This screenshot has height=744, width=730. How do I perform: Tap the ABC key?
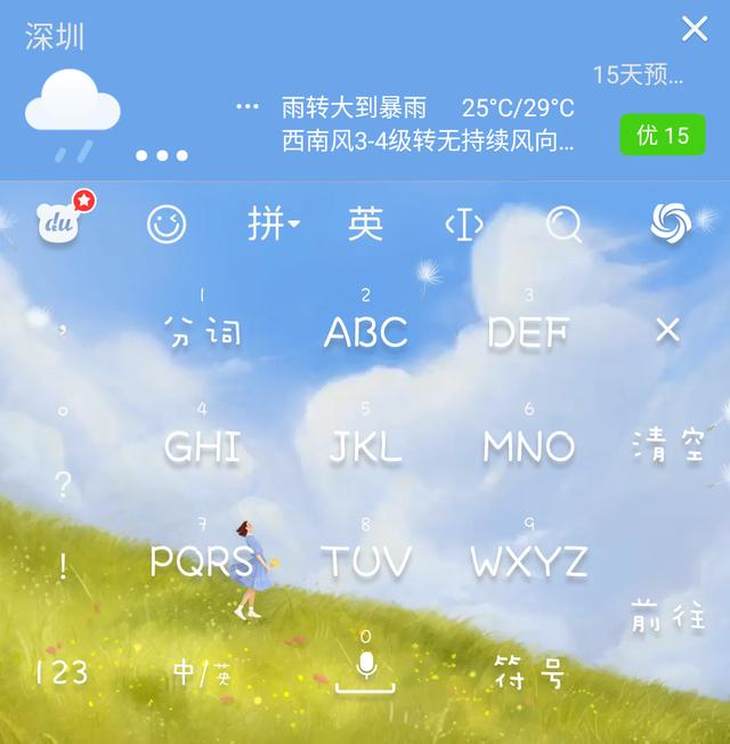[366, 330]
